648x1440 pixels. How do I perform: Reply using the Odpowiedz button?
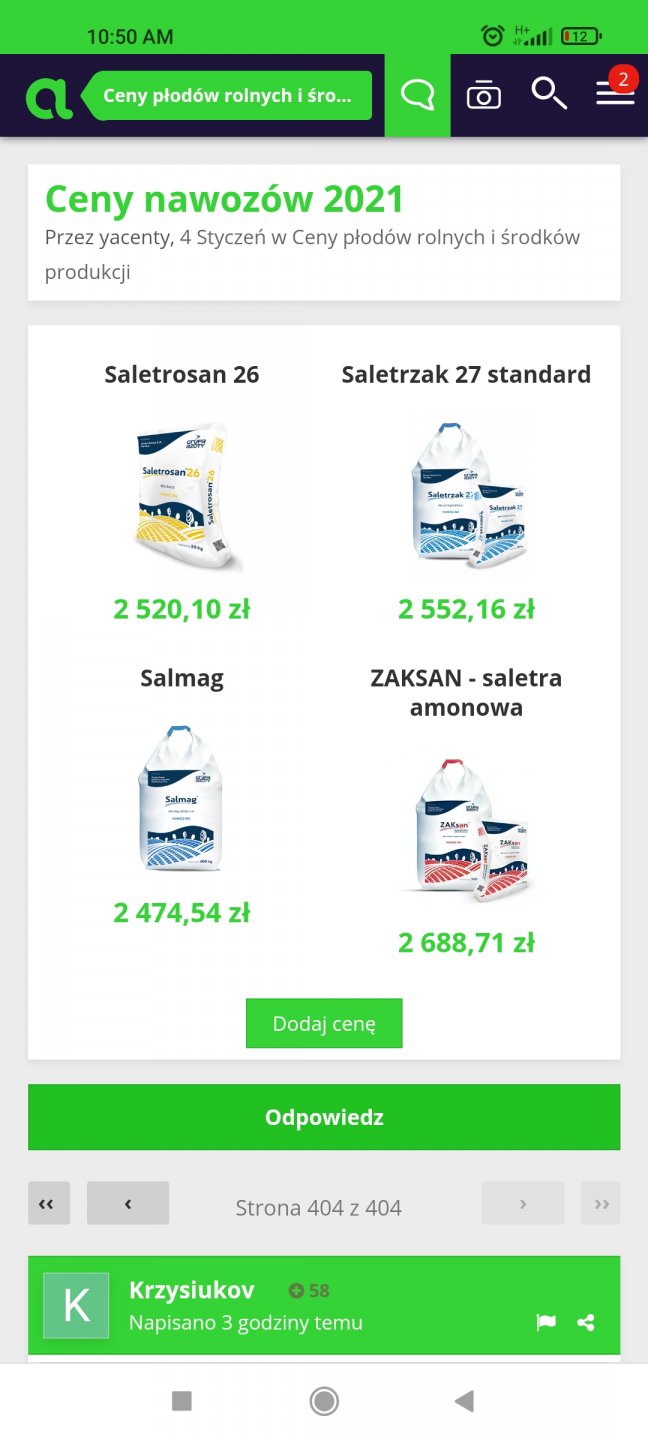coord(324,1117)
